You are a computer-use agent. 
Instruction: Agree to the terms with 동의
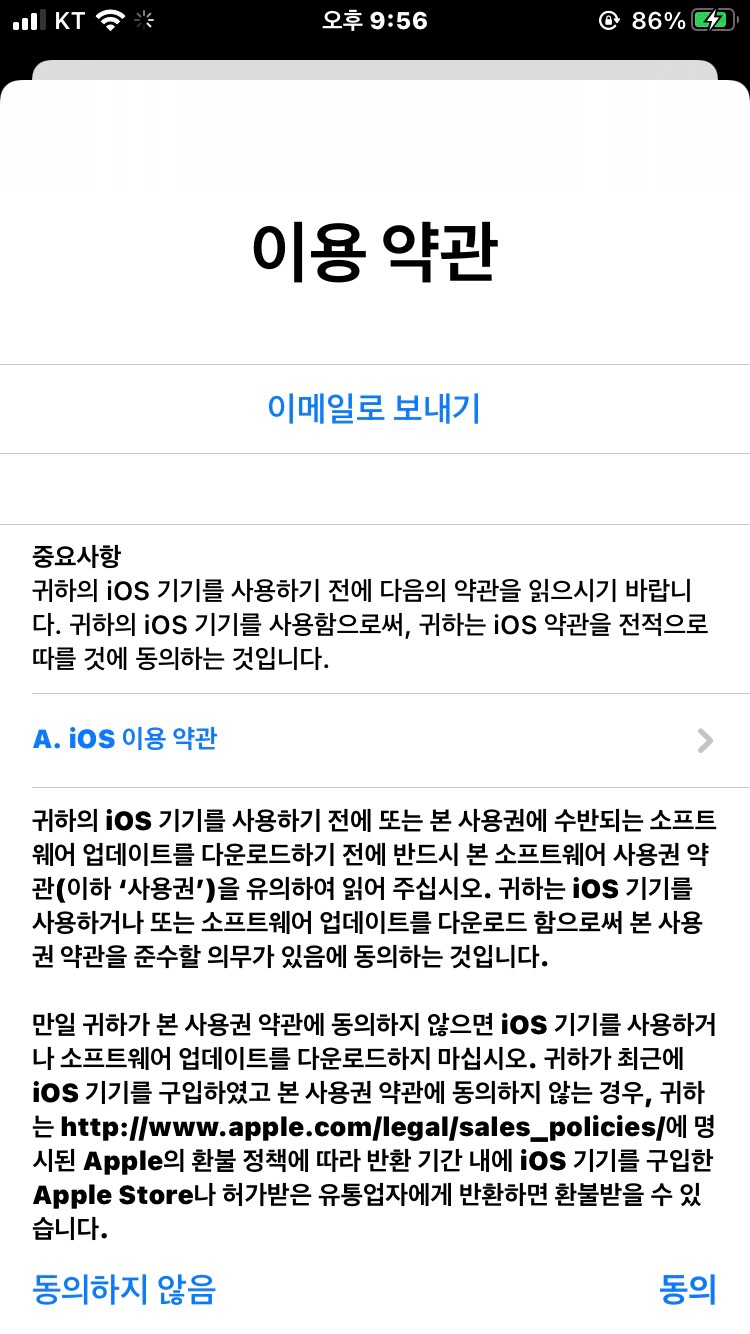pyautogui.click(x=688, y=1289)
